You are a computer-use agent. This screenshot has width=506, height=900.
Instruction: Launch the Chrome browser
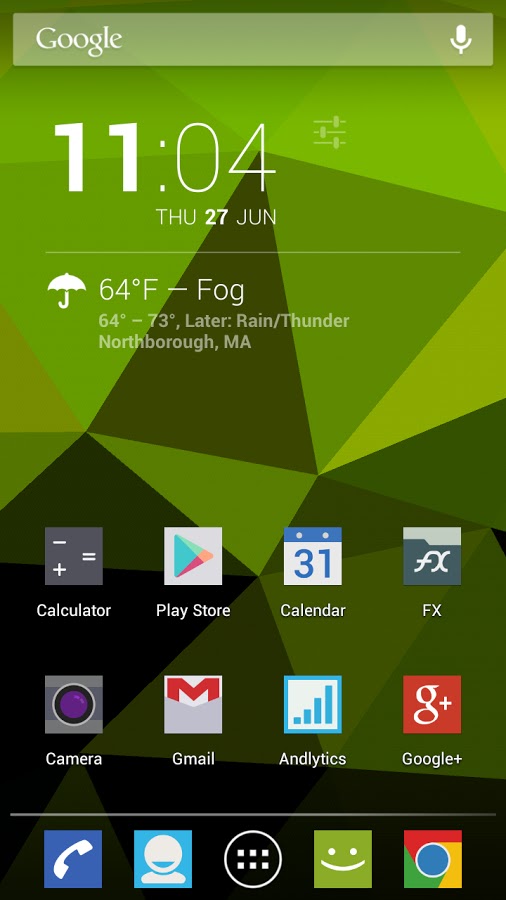(x=433, y=859)
